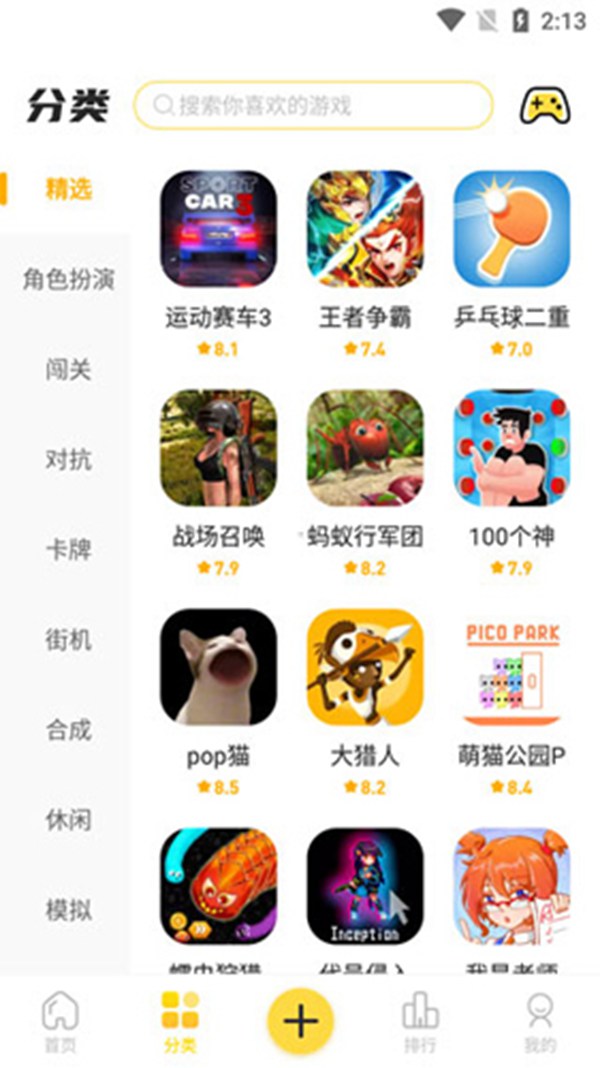Open the pop猫 game
Screen dimensions: 600x1068
[x=218, y=667]
